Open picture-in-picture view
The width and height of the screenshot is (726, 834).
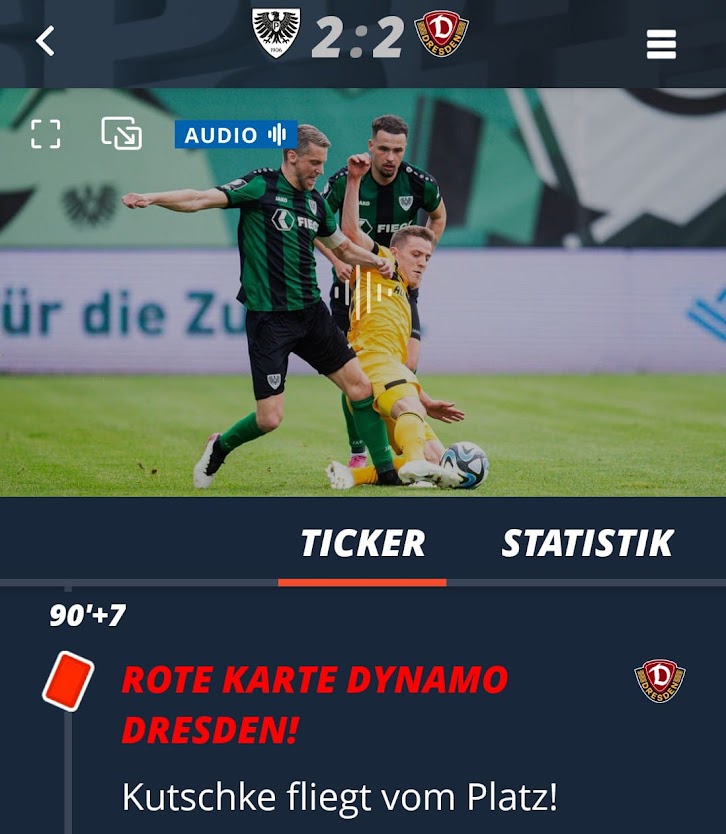tap(121, 134)
